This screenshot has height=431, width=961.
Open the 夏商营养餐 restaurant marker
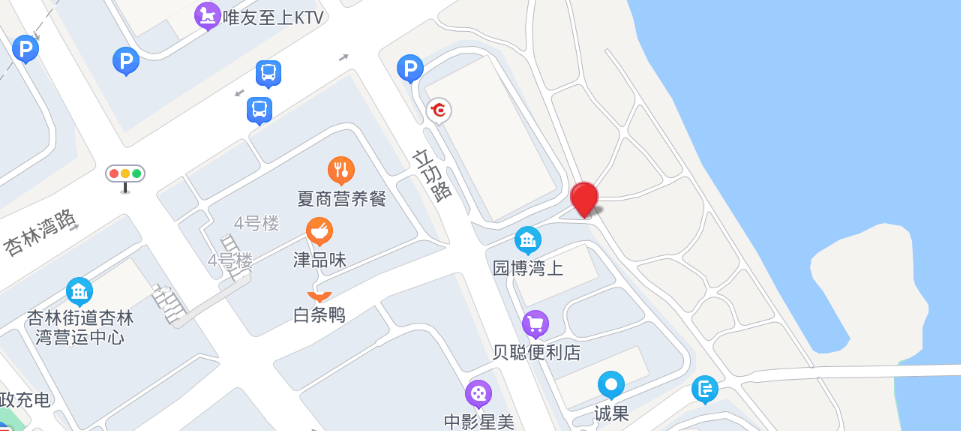(x=341, y=170)
